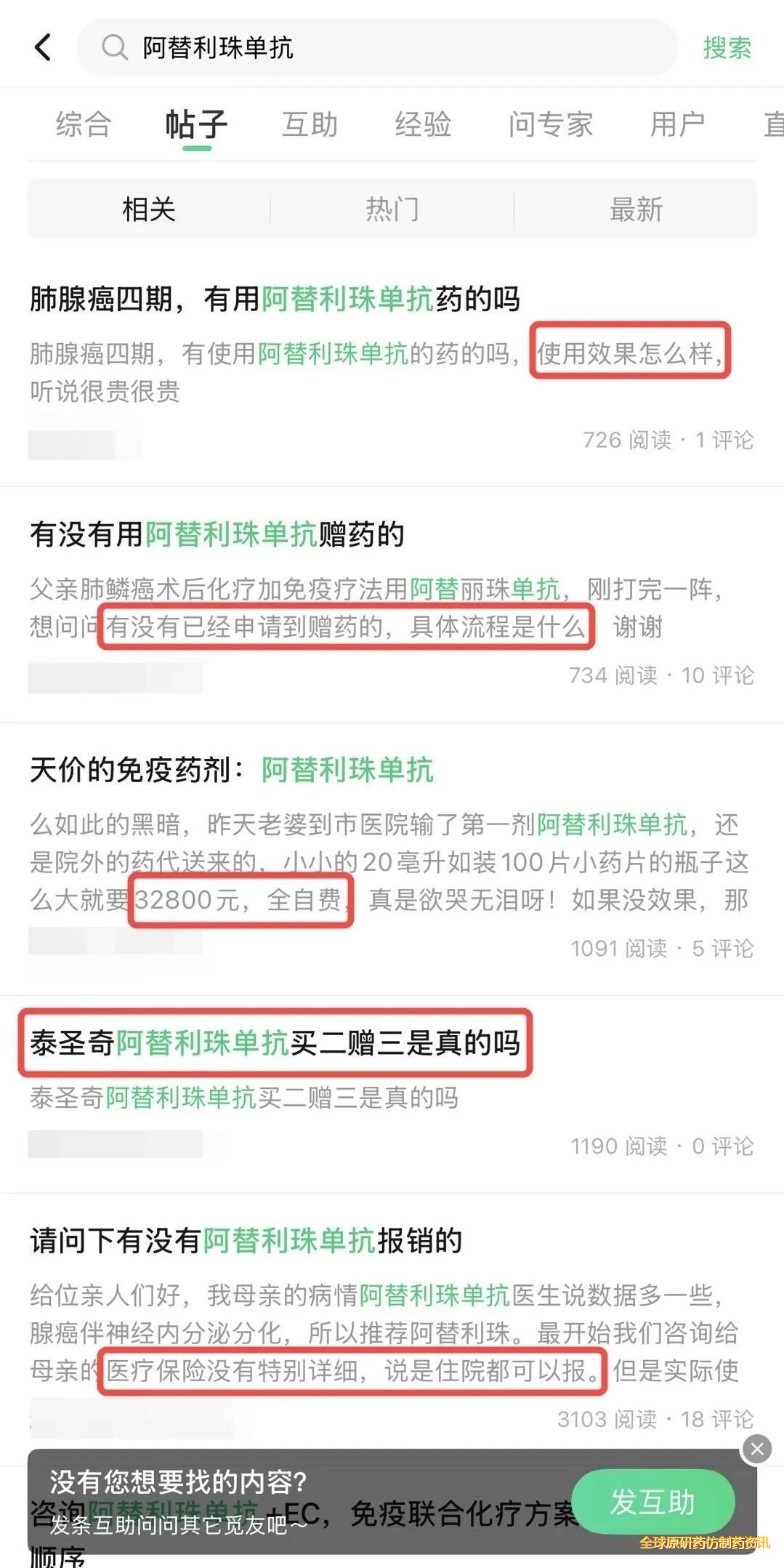Viewport: 784px width, 1568px height.
Task: Sort posts by 最新
Action: (x=636, y=209)
